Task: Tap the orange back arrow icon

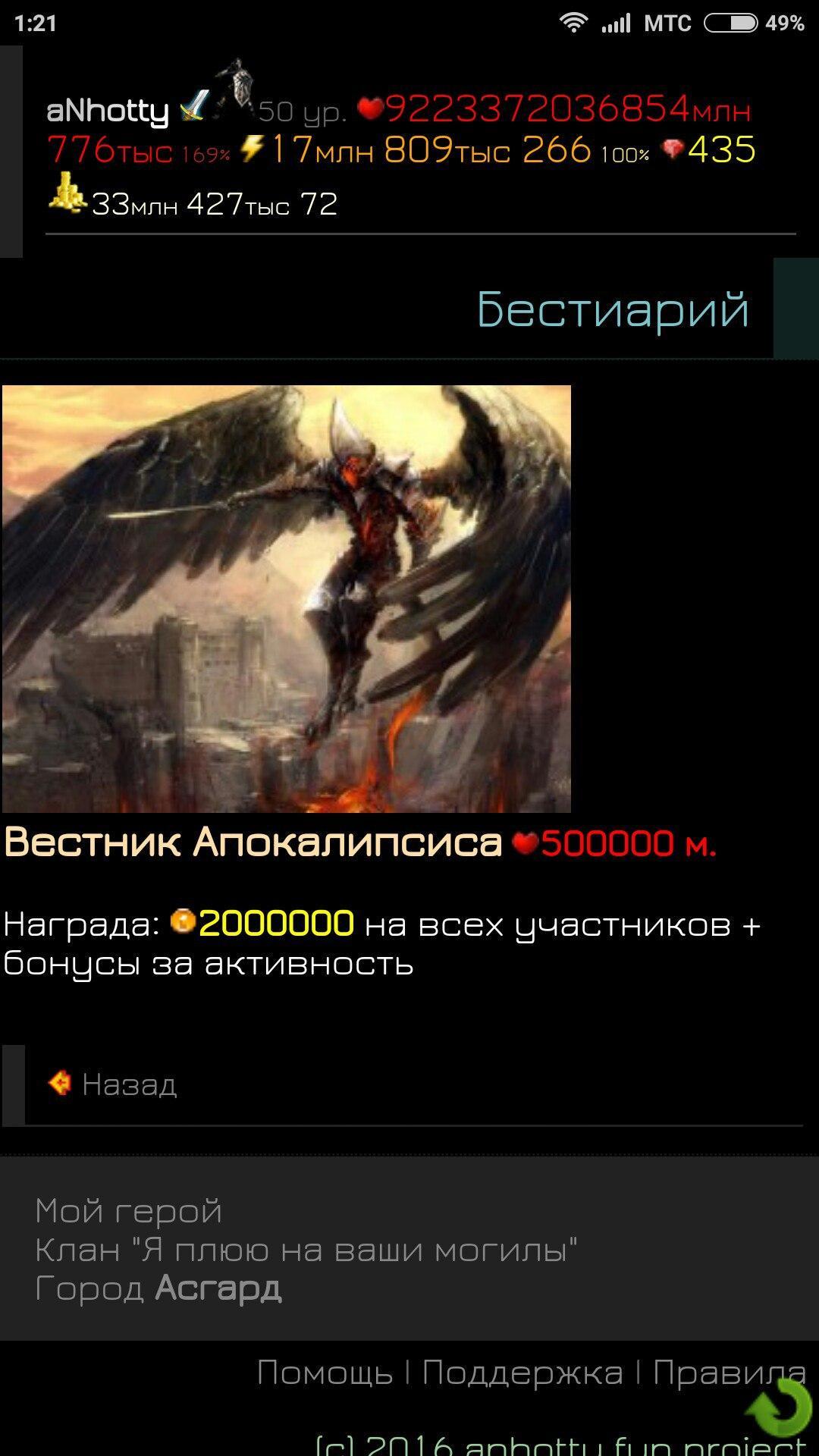Action: click(x=61, y=1083)
